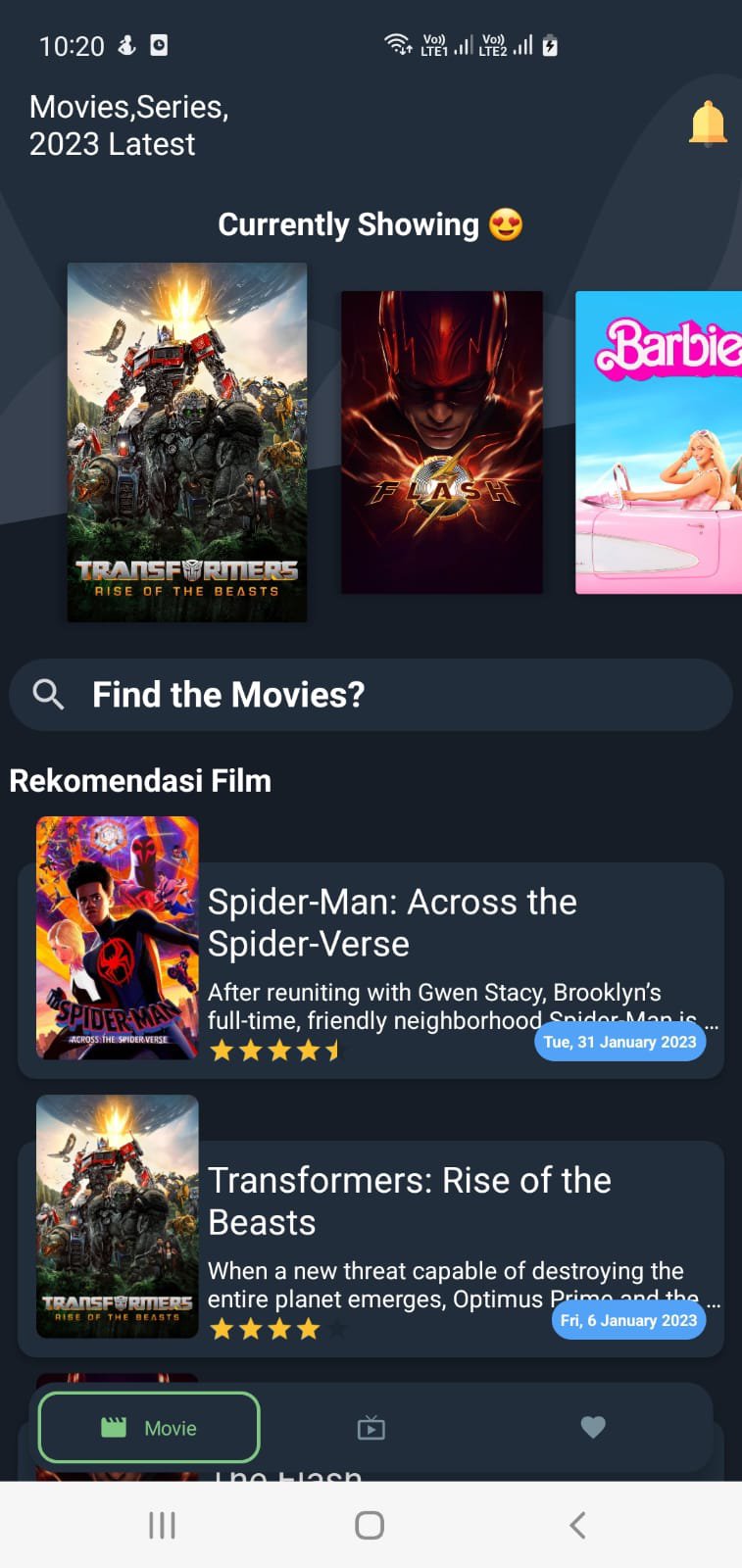The width and height of the screenshot is (742, 1568).
Task: Tap the Fri, 6 January 2023 date badge
Action: (x=627, y=1320)
